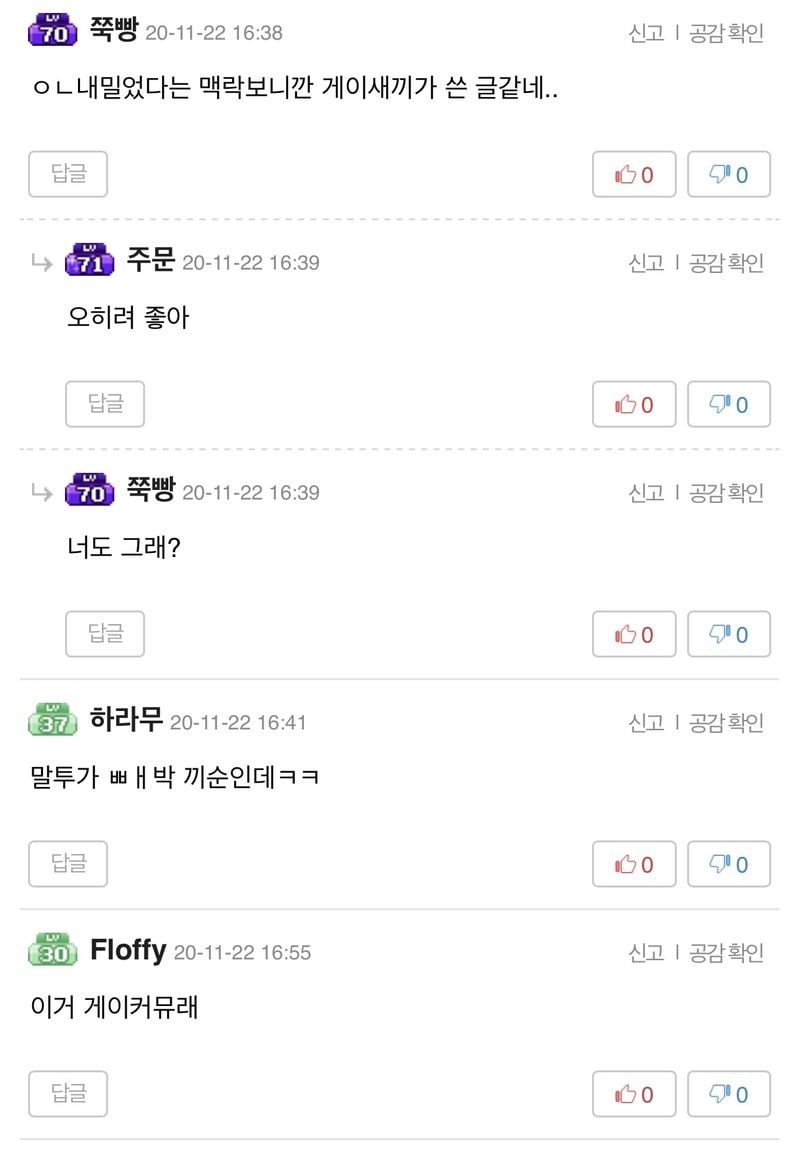Dislike 하라무's comment
Screen dimensions: 800x1151
coord(729,865)
